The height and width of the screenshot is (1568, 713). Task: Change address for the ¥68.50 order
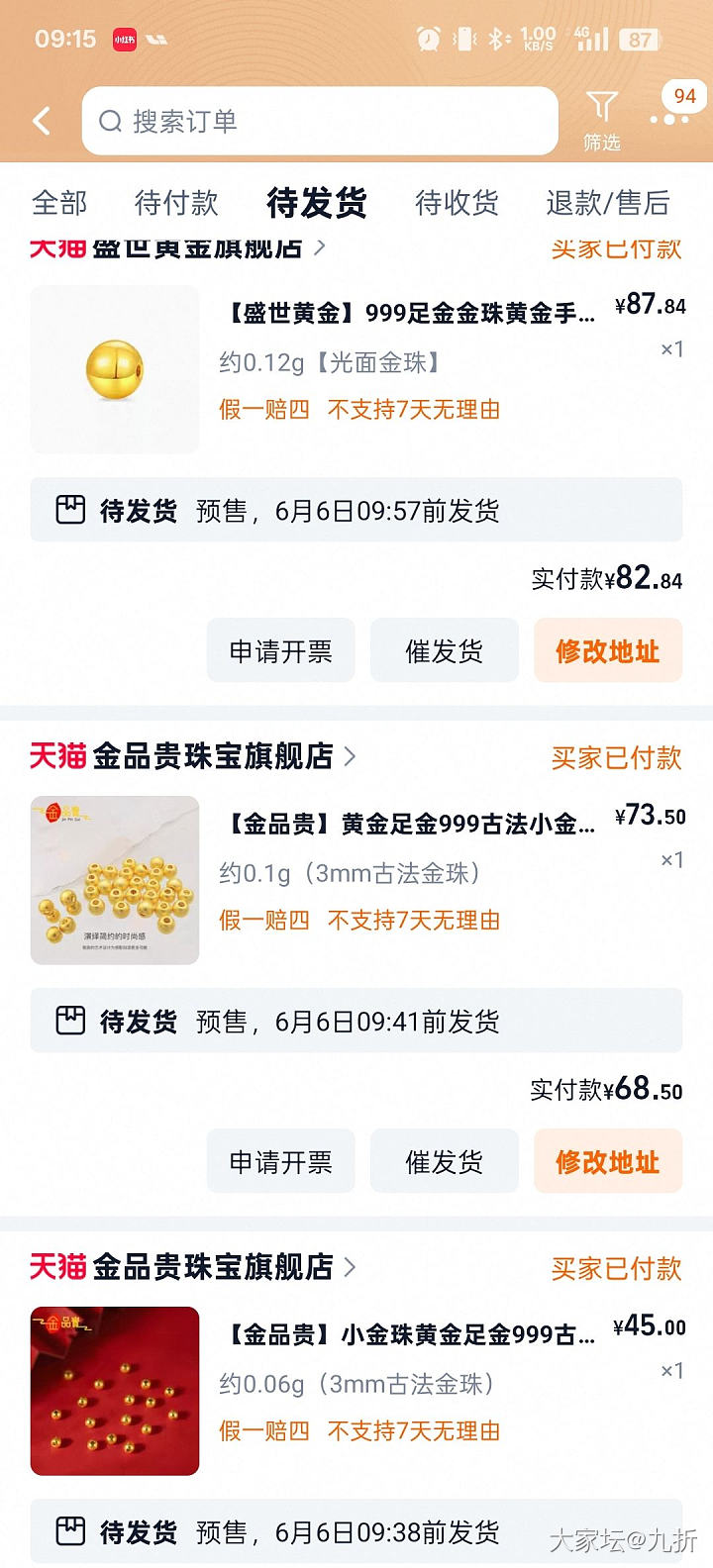tap(607, 1161)
